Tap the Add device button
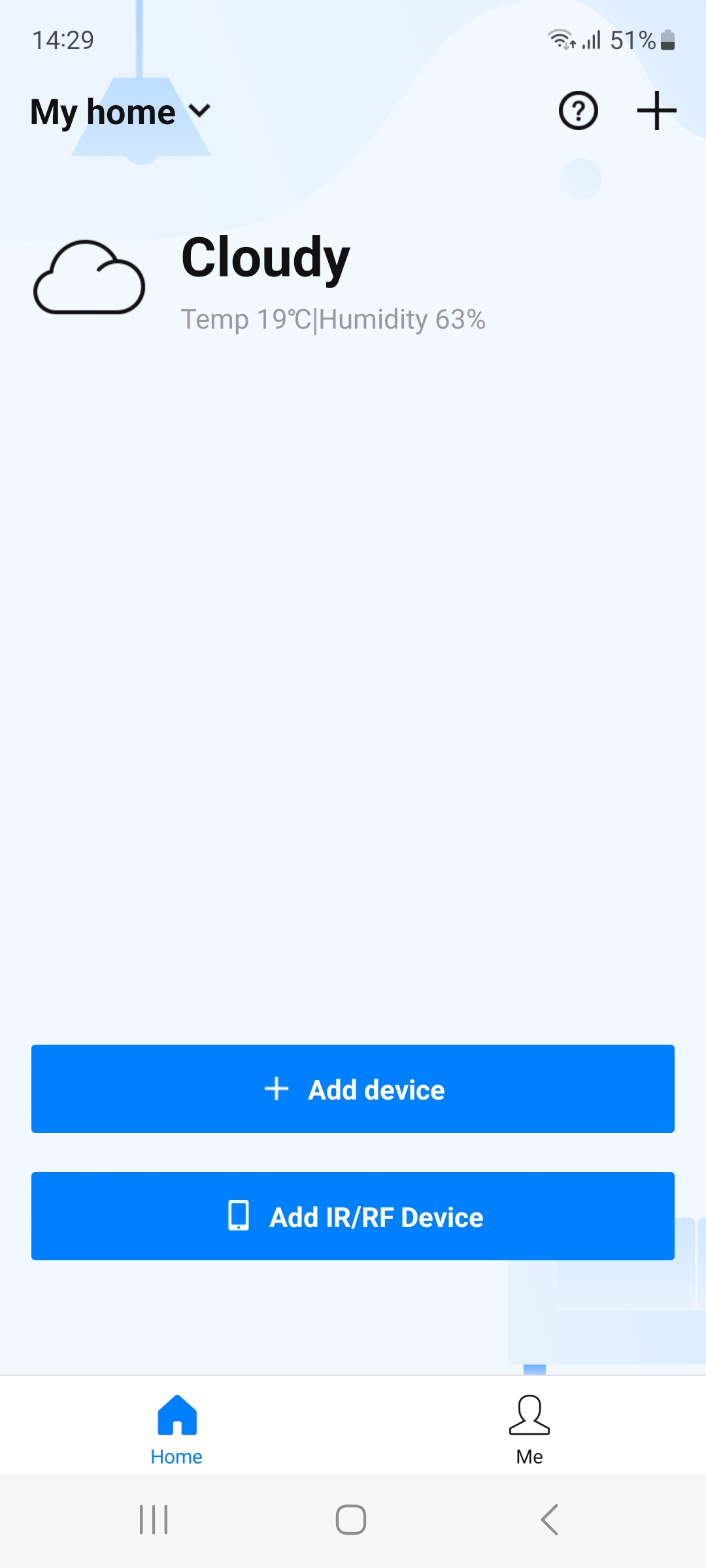This screenshot has height=1568, width=706. 353,1088
